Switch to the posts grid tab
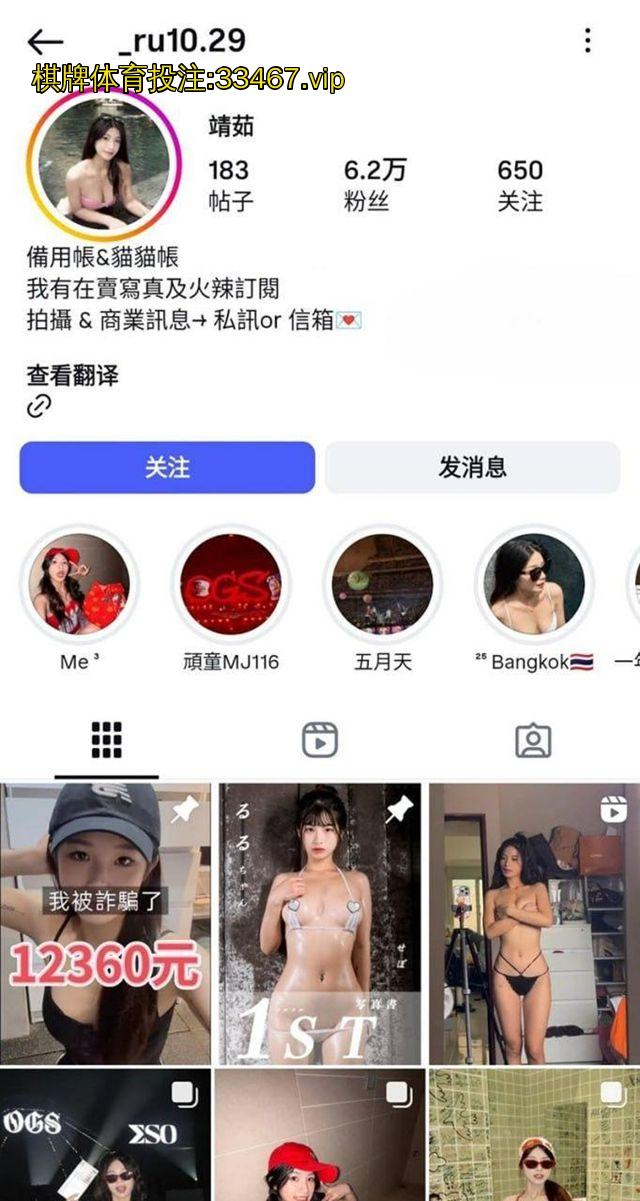 (106, 741)
